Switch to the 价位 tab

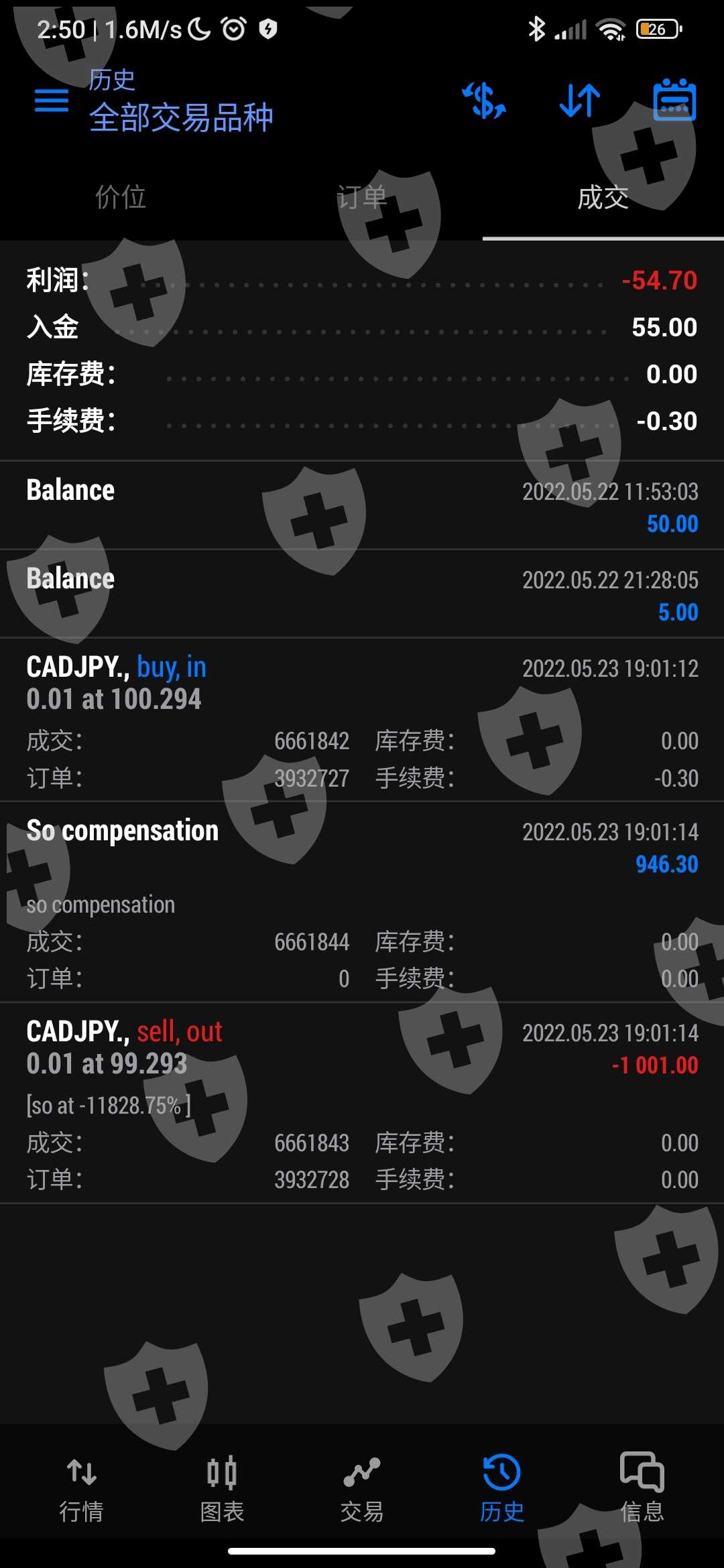[x=121, y=198]
